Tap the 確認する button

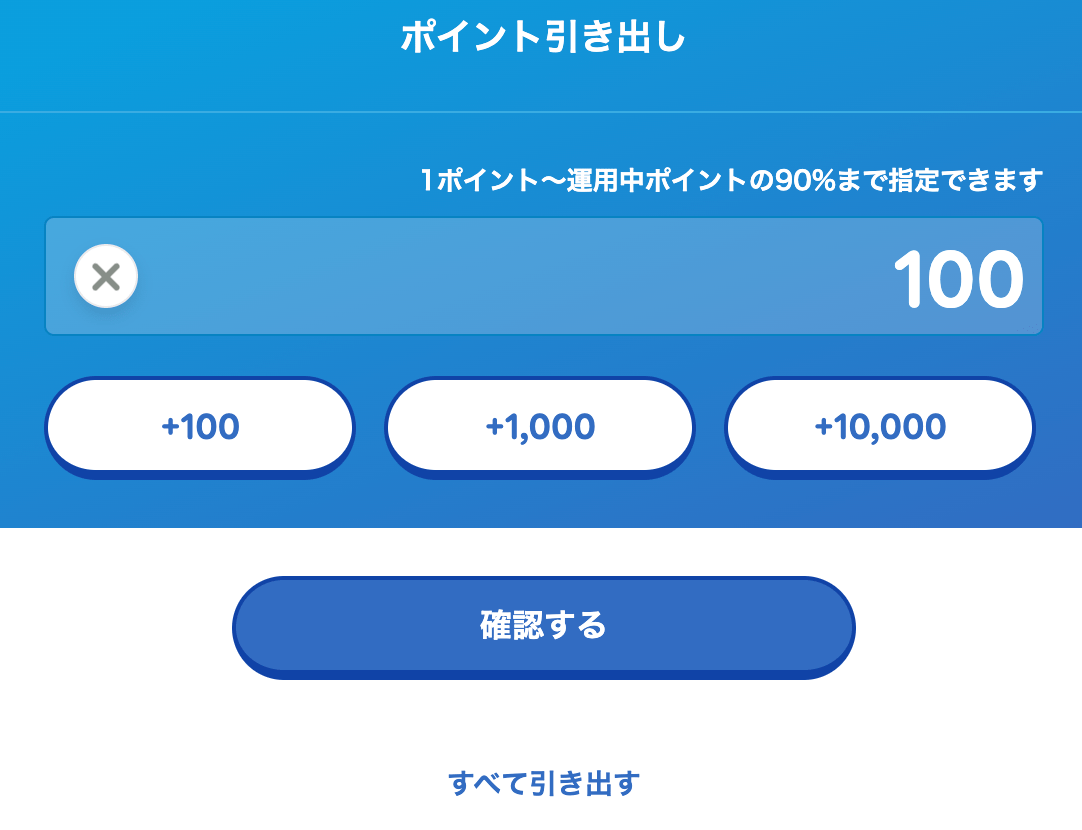(543, 626)
